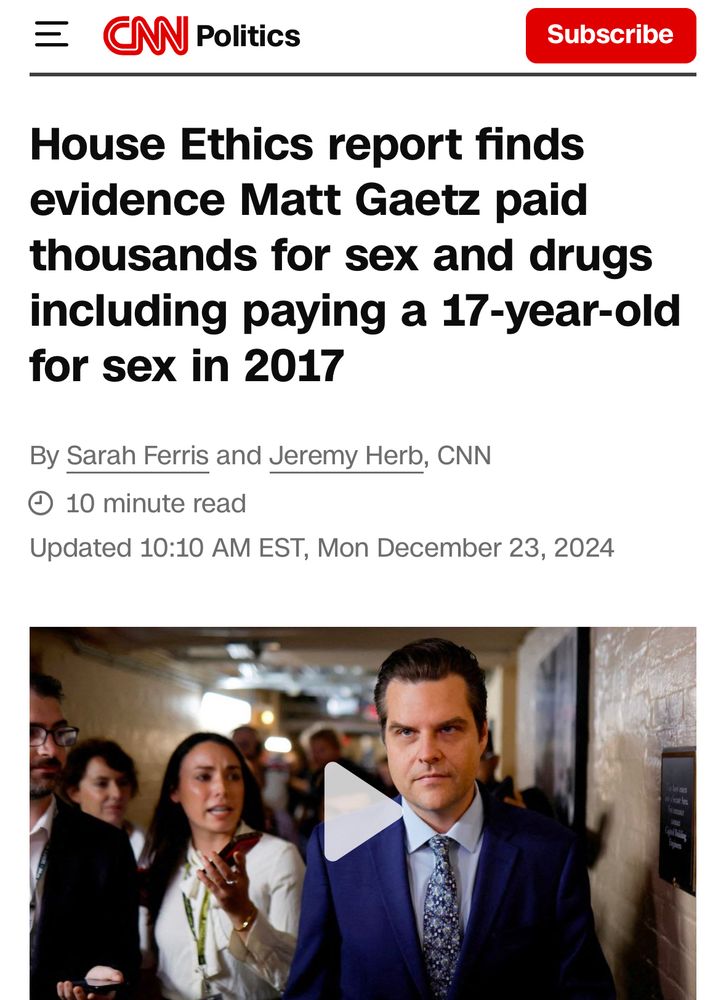Play the article video

[x=362, y=812]
